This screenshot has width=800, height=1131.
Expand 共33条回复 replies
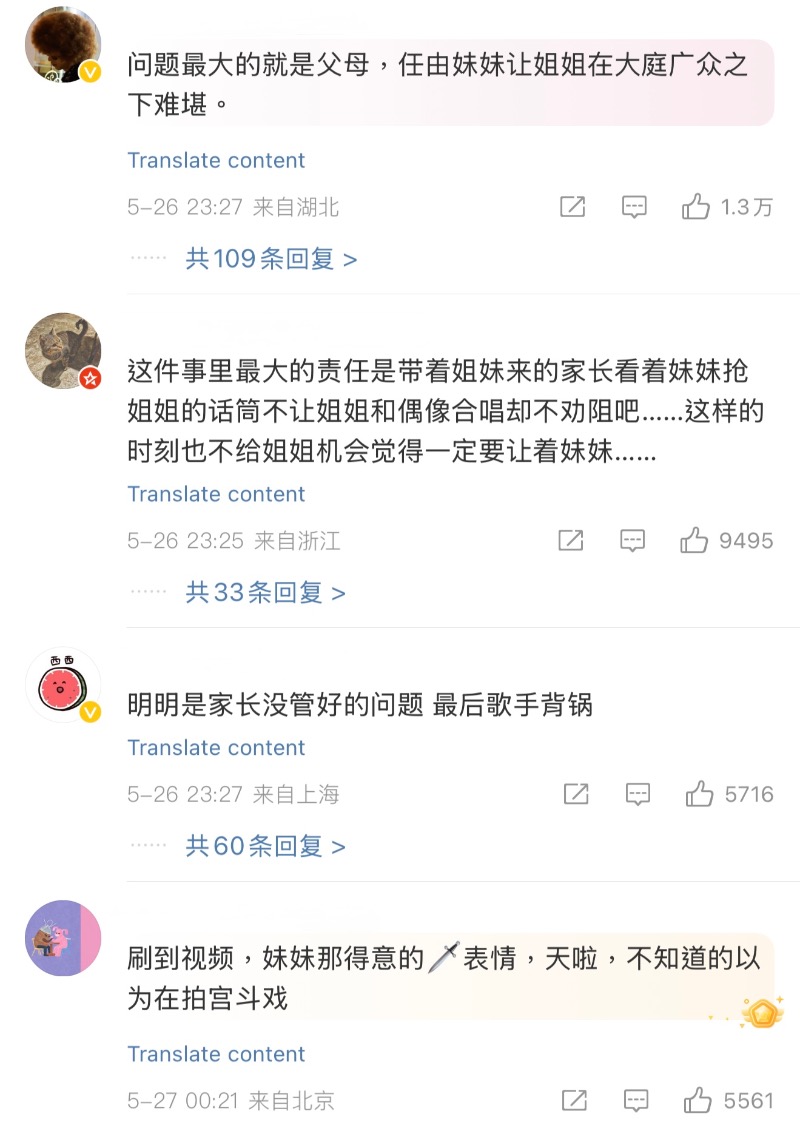point(265,593)
